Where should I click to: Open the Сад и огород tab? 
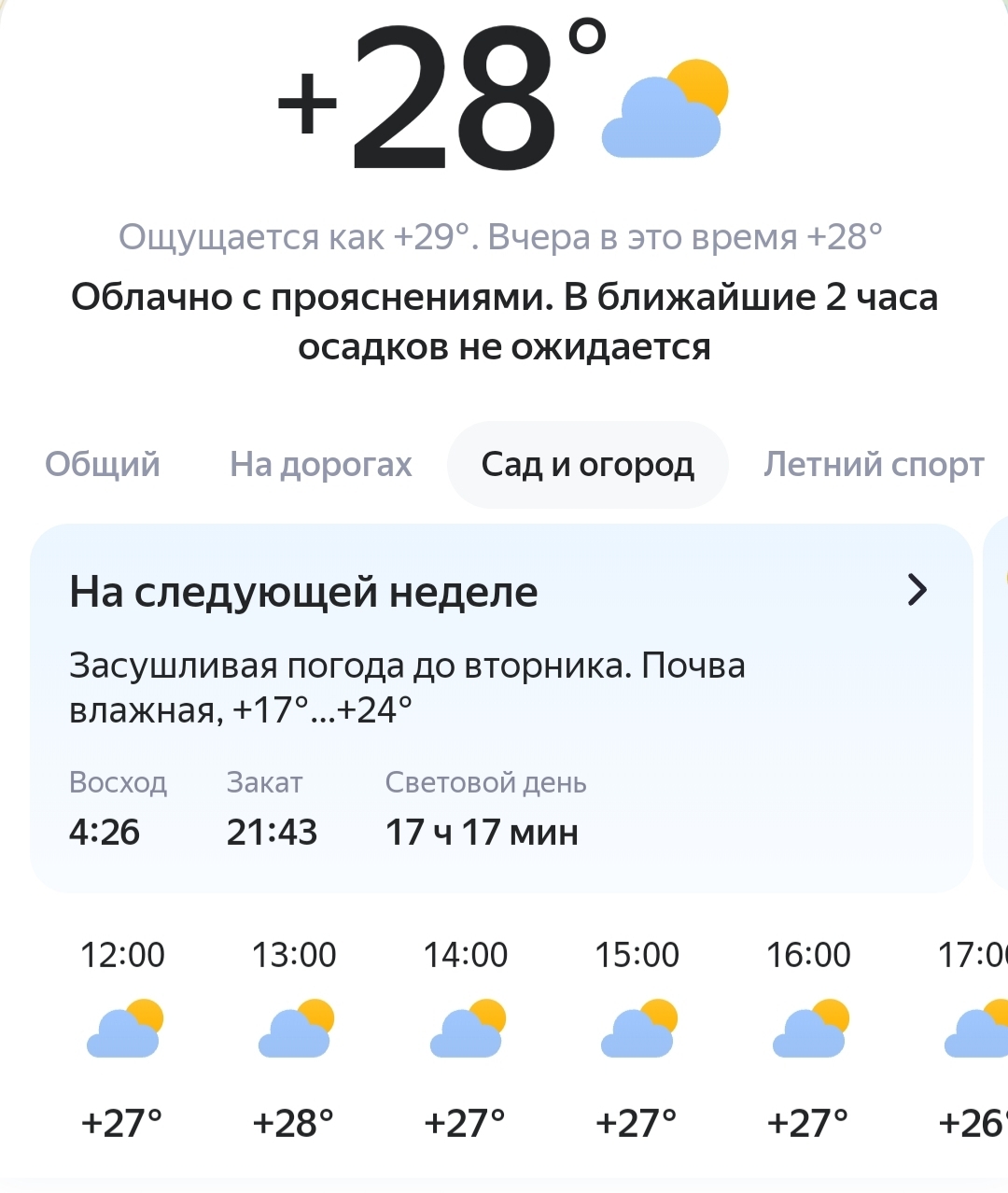(x=587, y=464)
